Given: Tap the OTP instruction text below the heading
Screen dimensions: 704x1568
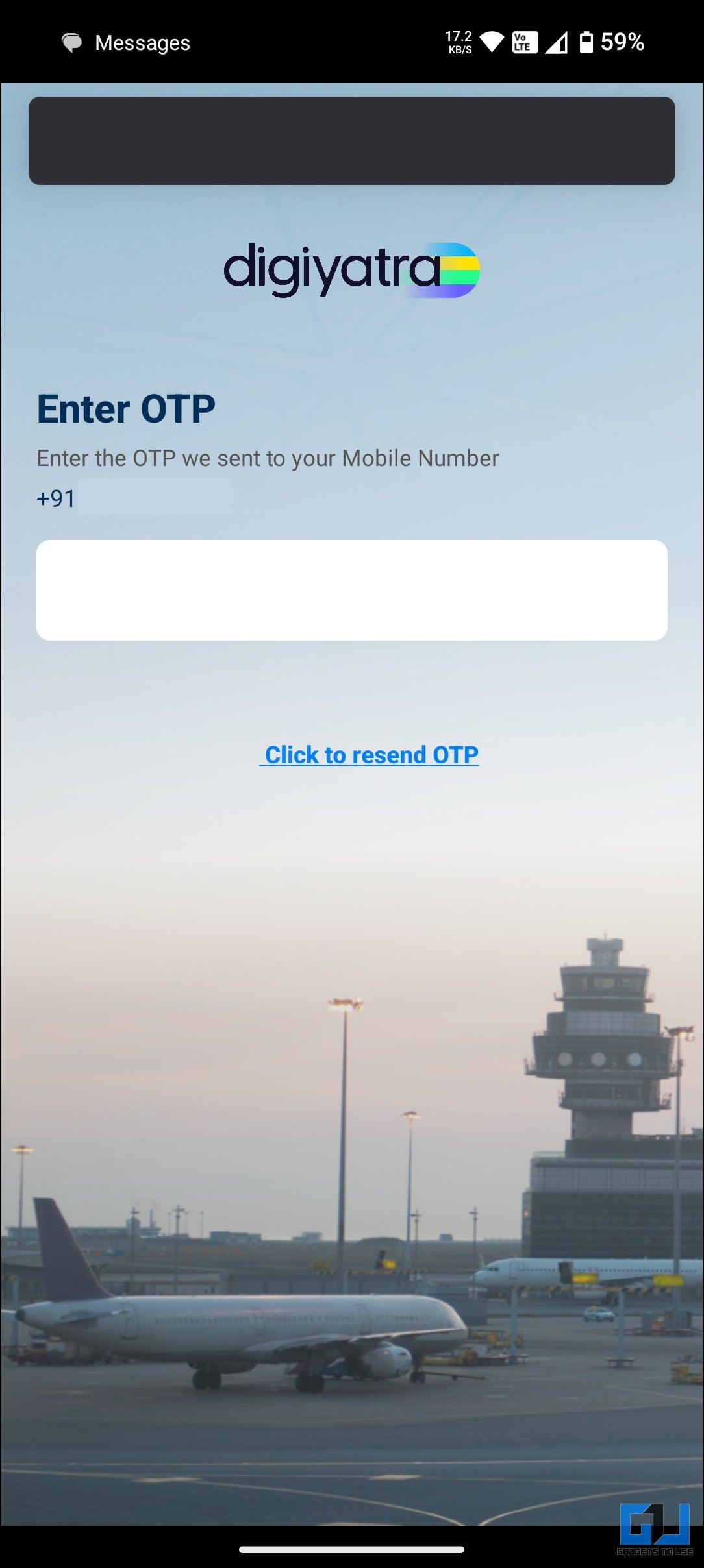Looking at the screenshot, I should click(x=267, y=458).
